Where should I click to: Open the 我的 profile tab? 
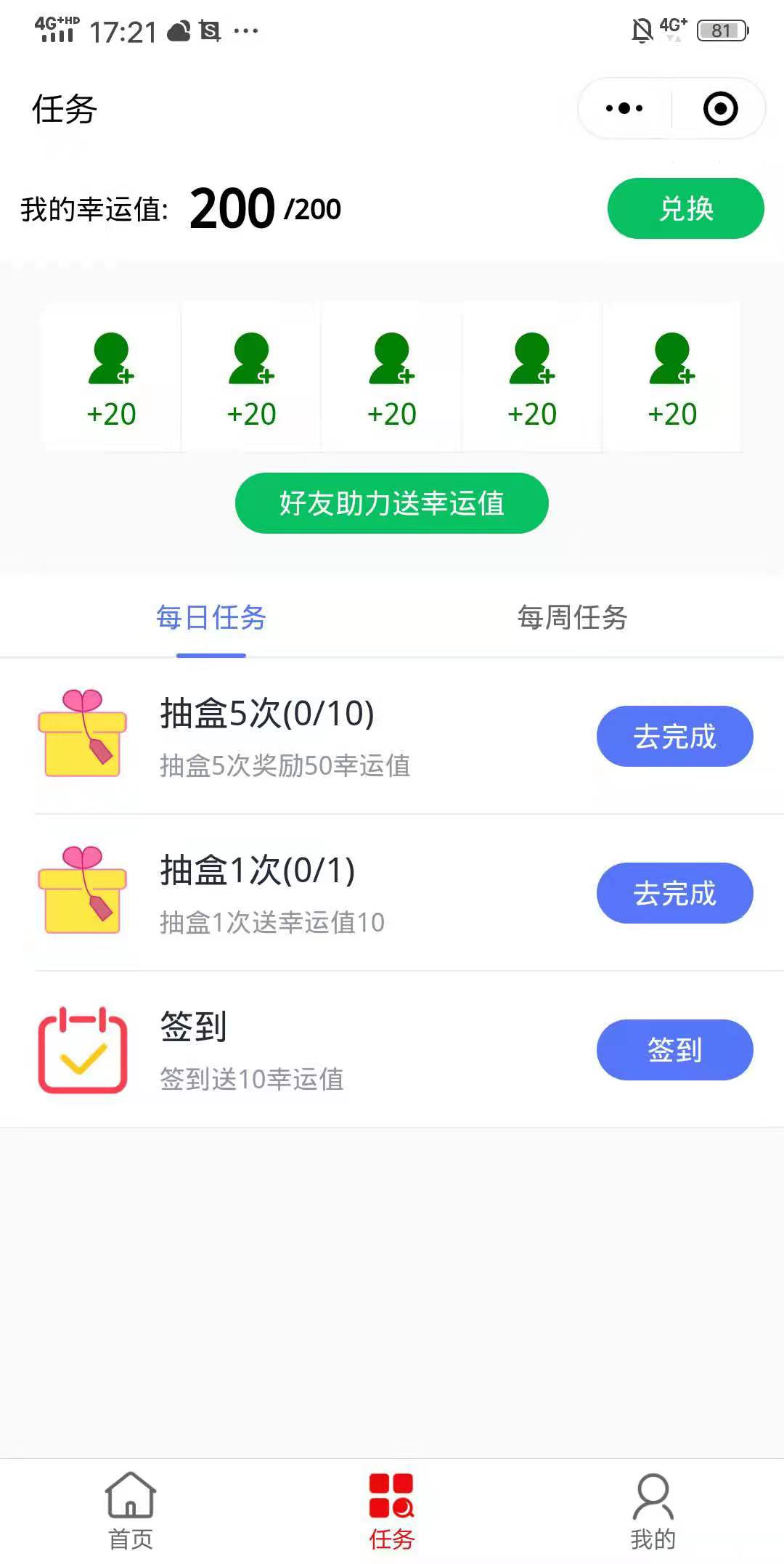tap(653, 1510)
